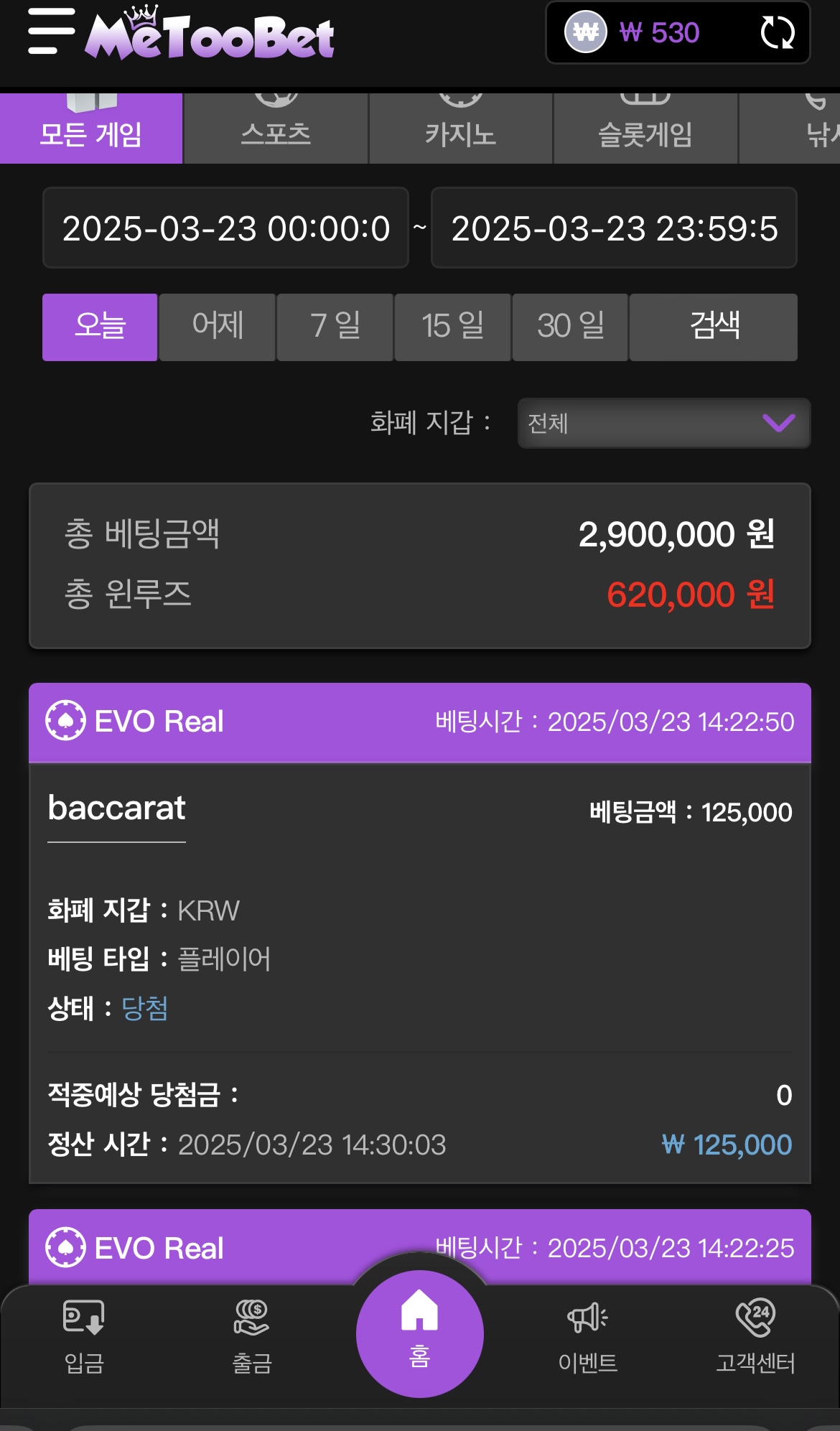The width and height of the screenshot is (840, 1431).
Task: Edit the start date field
Action: click(225, 228)
